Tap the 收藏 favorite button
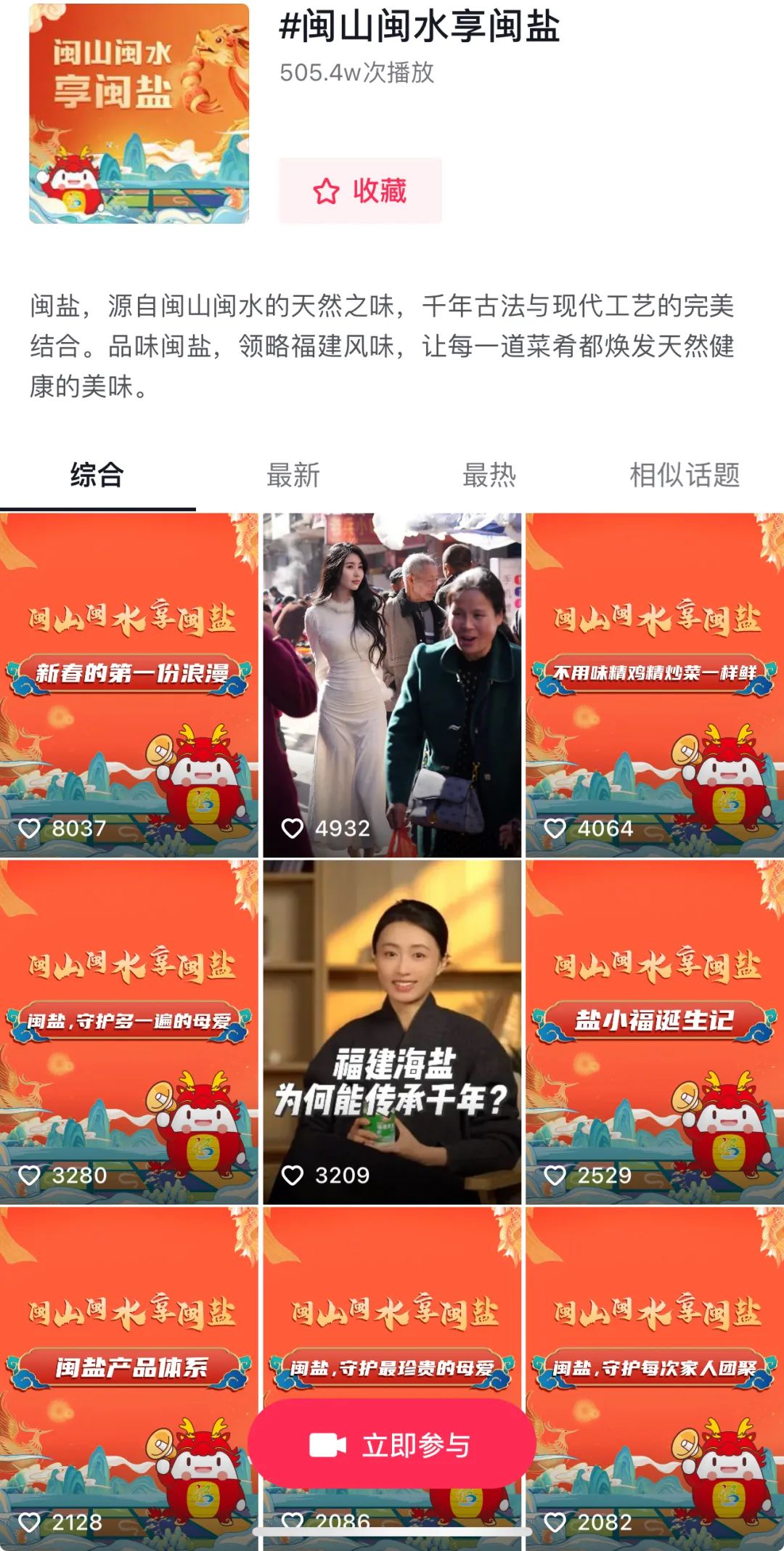 [360, 191]
